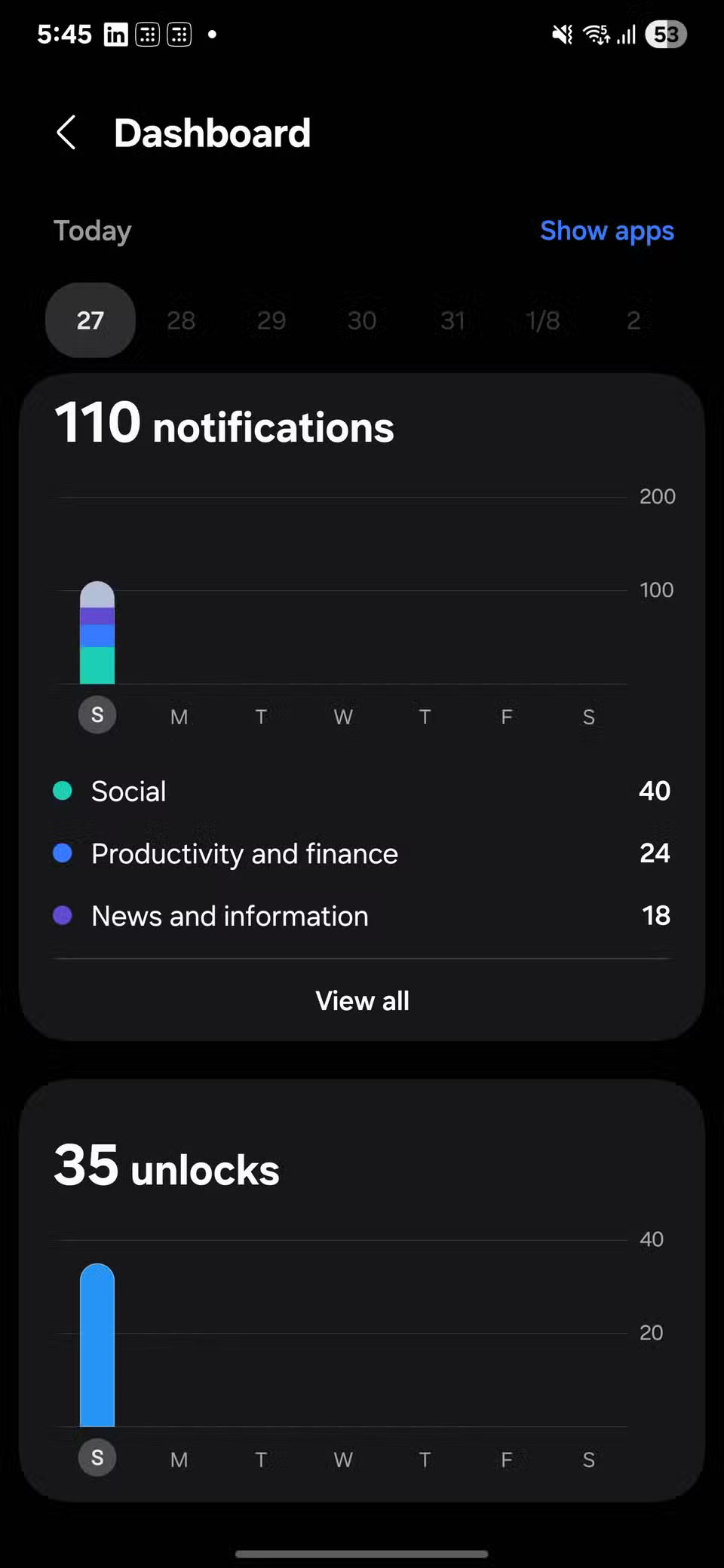The image size is (724, 1568).
Task: Select date 27 in the date strip
Action: click(x=90, y=320)
